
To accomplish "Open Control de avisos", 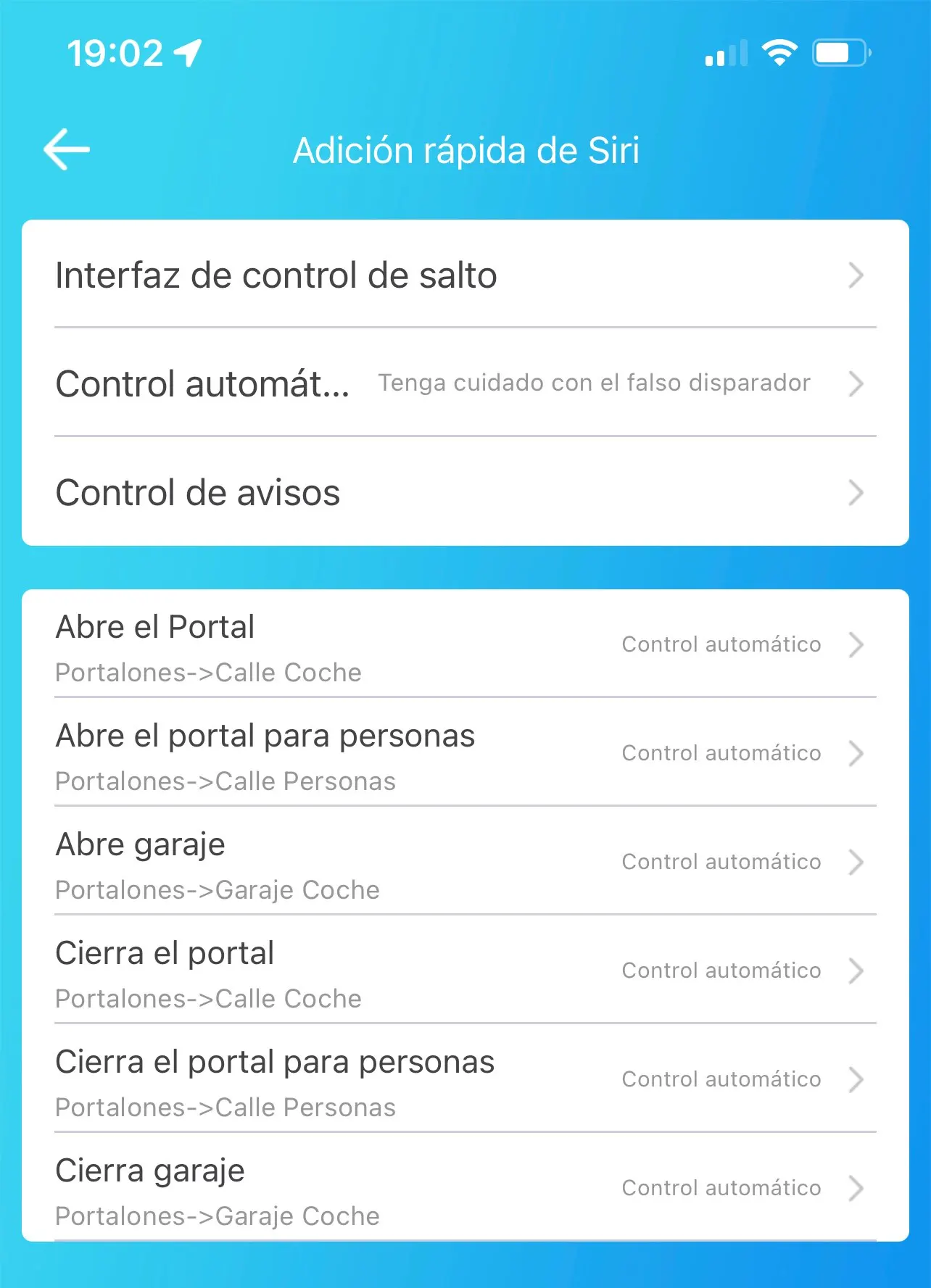I will 464,493.
